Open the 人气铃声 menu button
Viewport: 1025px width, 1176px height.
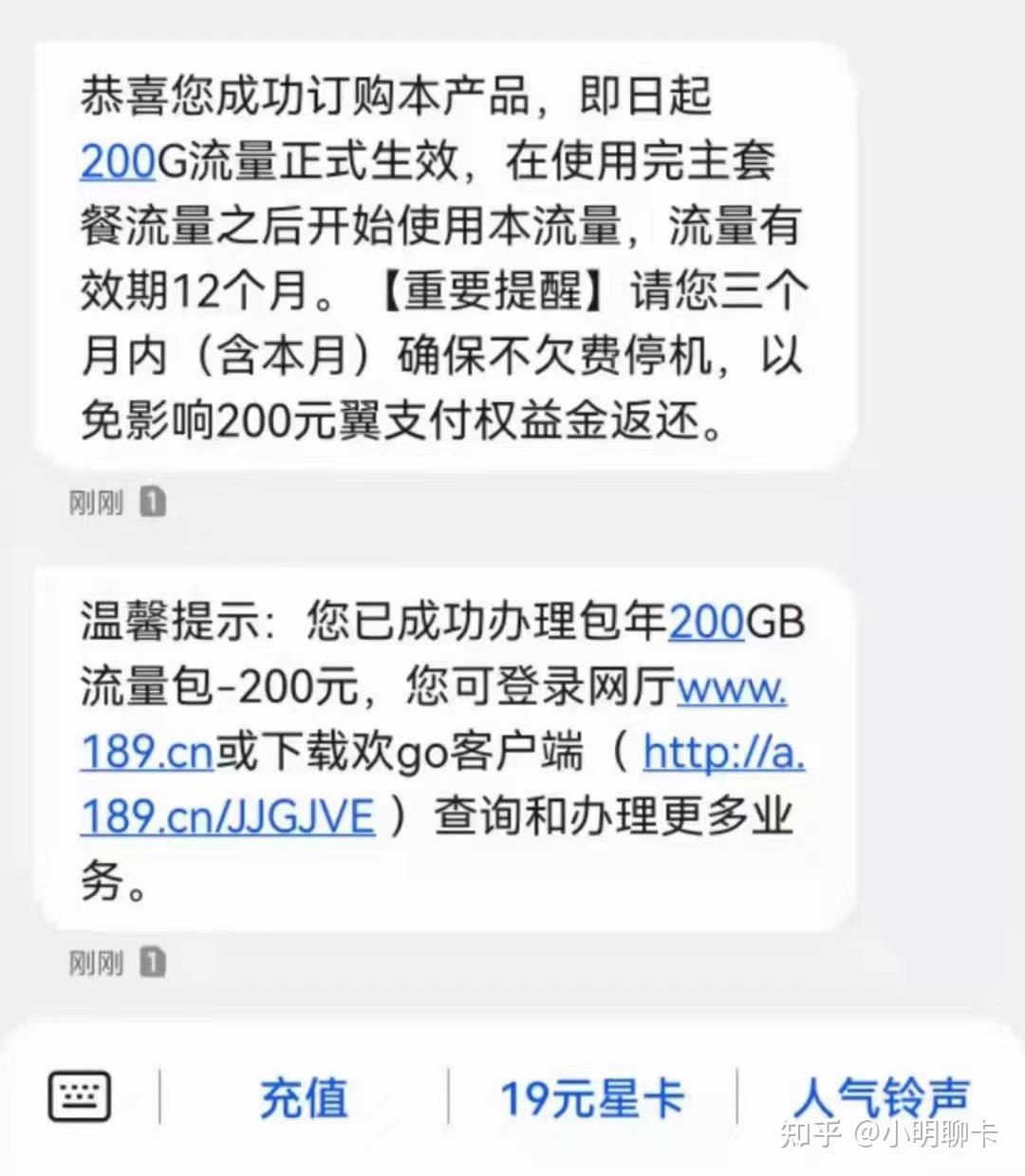coord(881,1098)
